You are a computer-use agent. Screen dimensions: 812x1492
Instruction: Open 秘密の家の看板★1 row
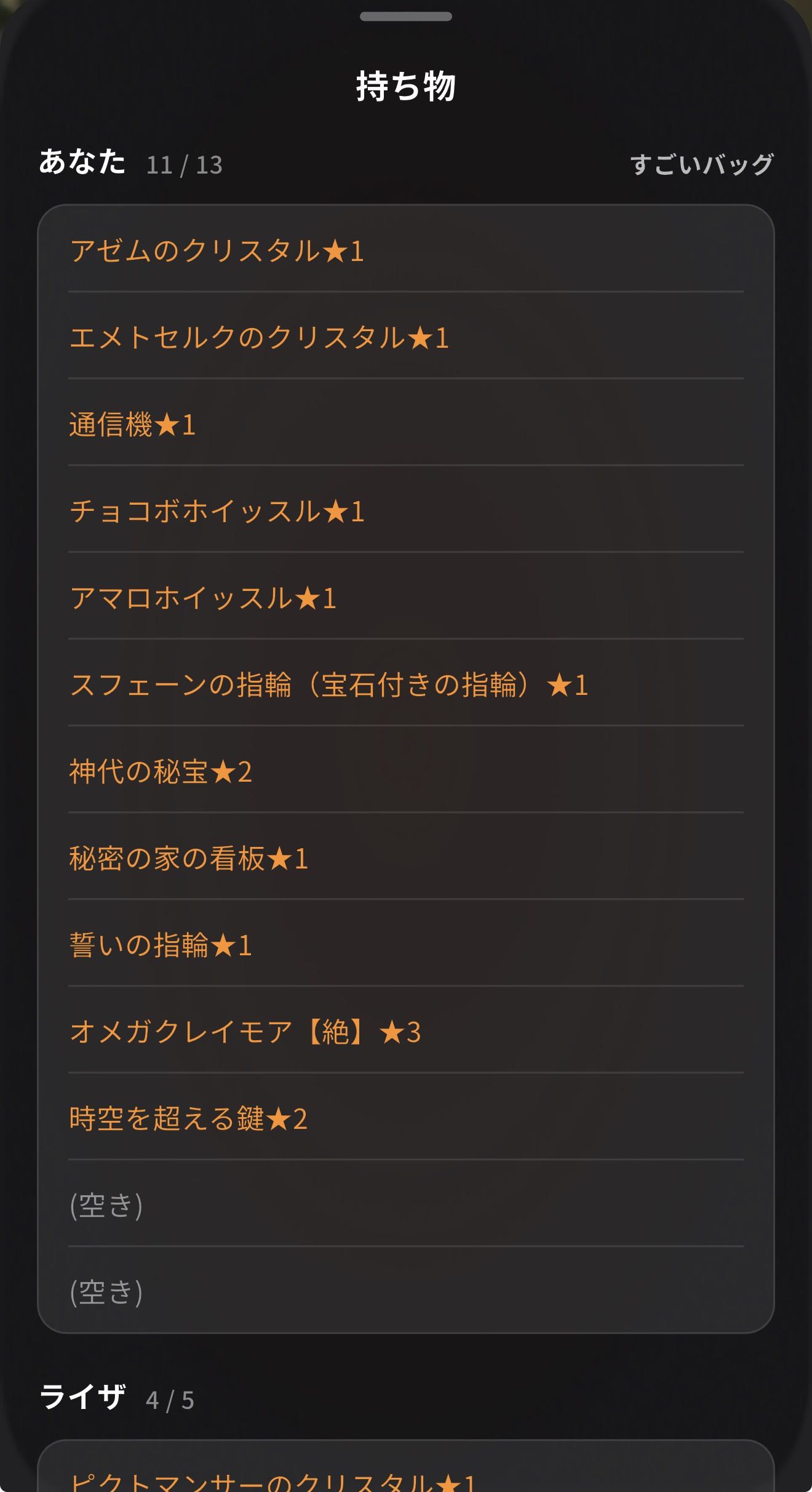[405, 857]
